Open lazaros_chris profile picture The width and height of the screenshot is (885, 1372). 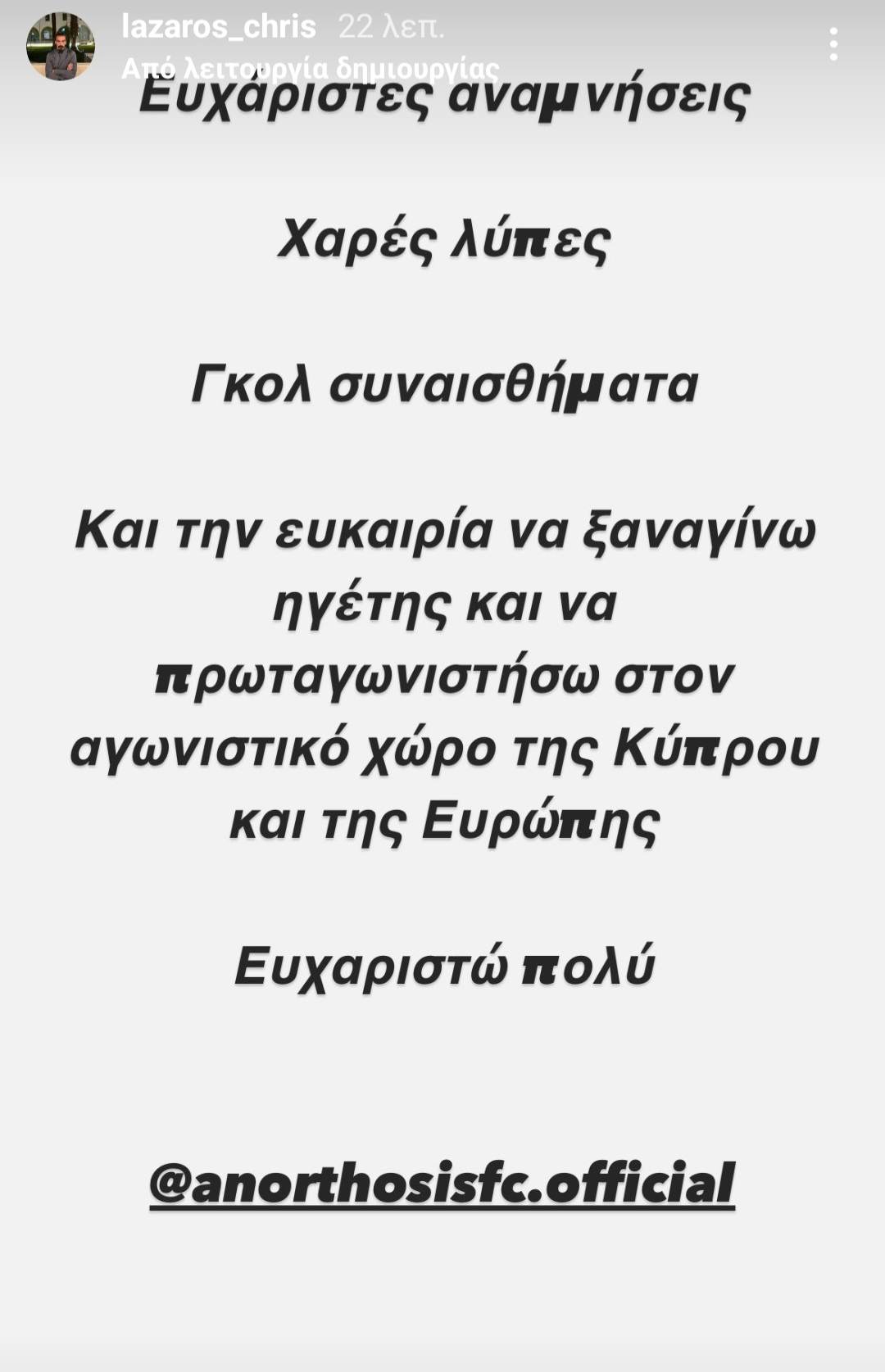[x=60, y=46]
